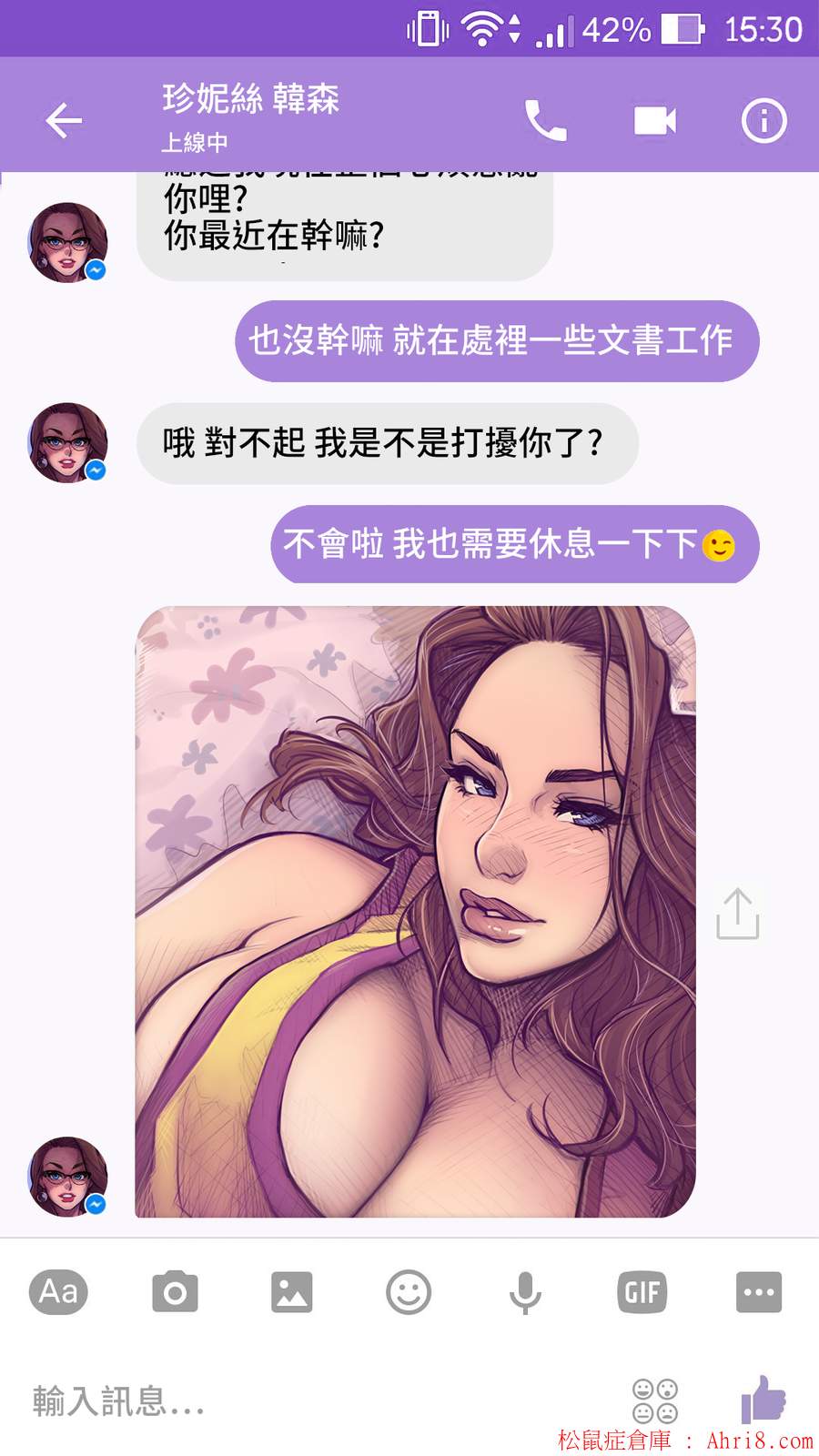The image size is (819, 1456).
Task: Open the emoji and sticker picker
Action: tap(409, 1292)
